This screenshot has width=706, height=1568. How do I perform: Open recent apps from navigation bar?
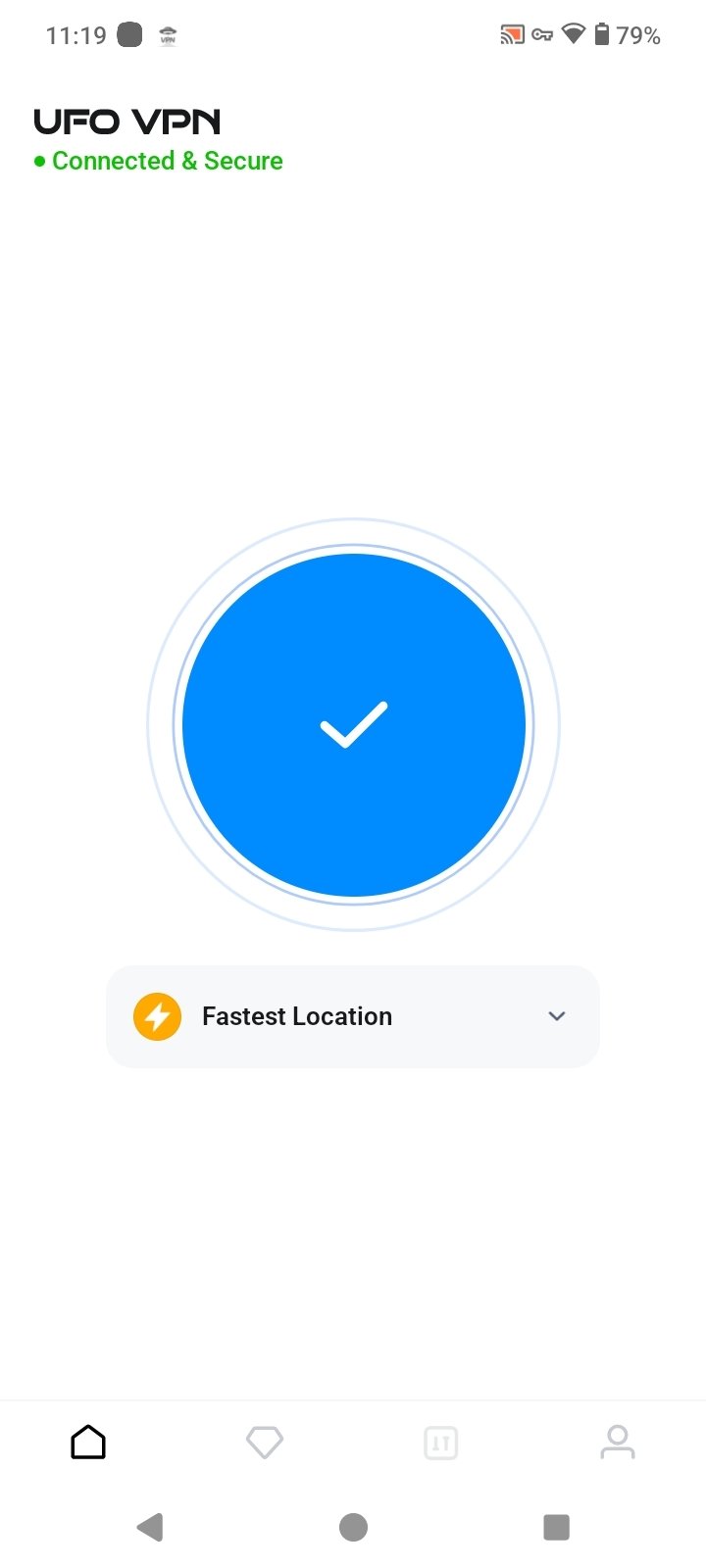coord(556,1527)
